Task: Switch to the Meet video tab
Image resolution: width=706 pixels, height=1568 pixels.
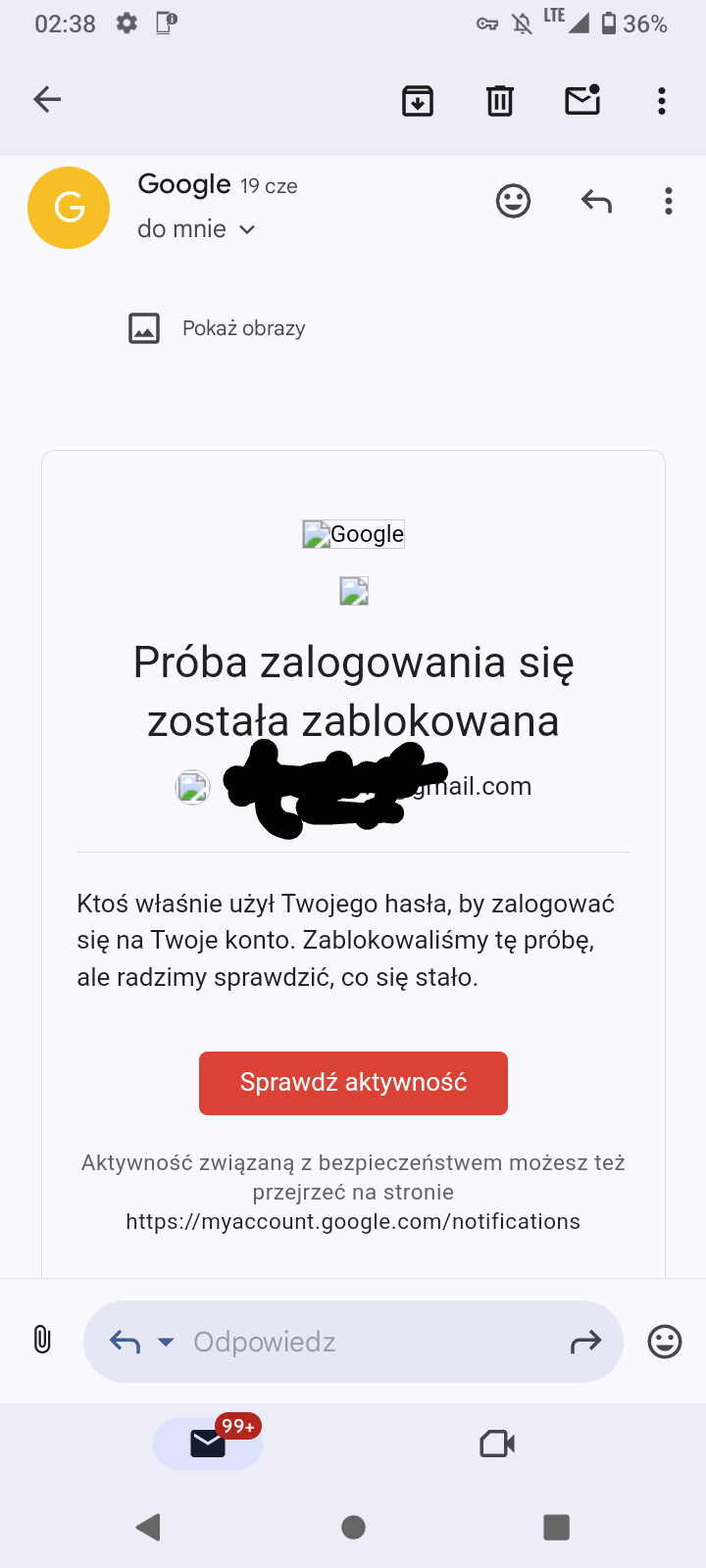Action: 497,1444
